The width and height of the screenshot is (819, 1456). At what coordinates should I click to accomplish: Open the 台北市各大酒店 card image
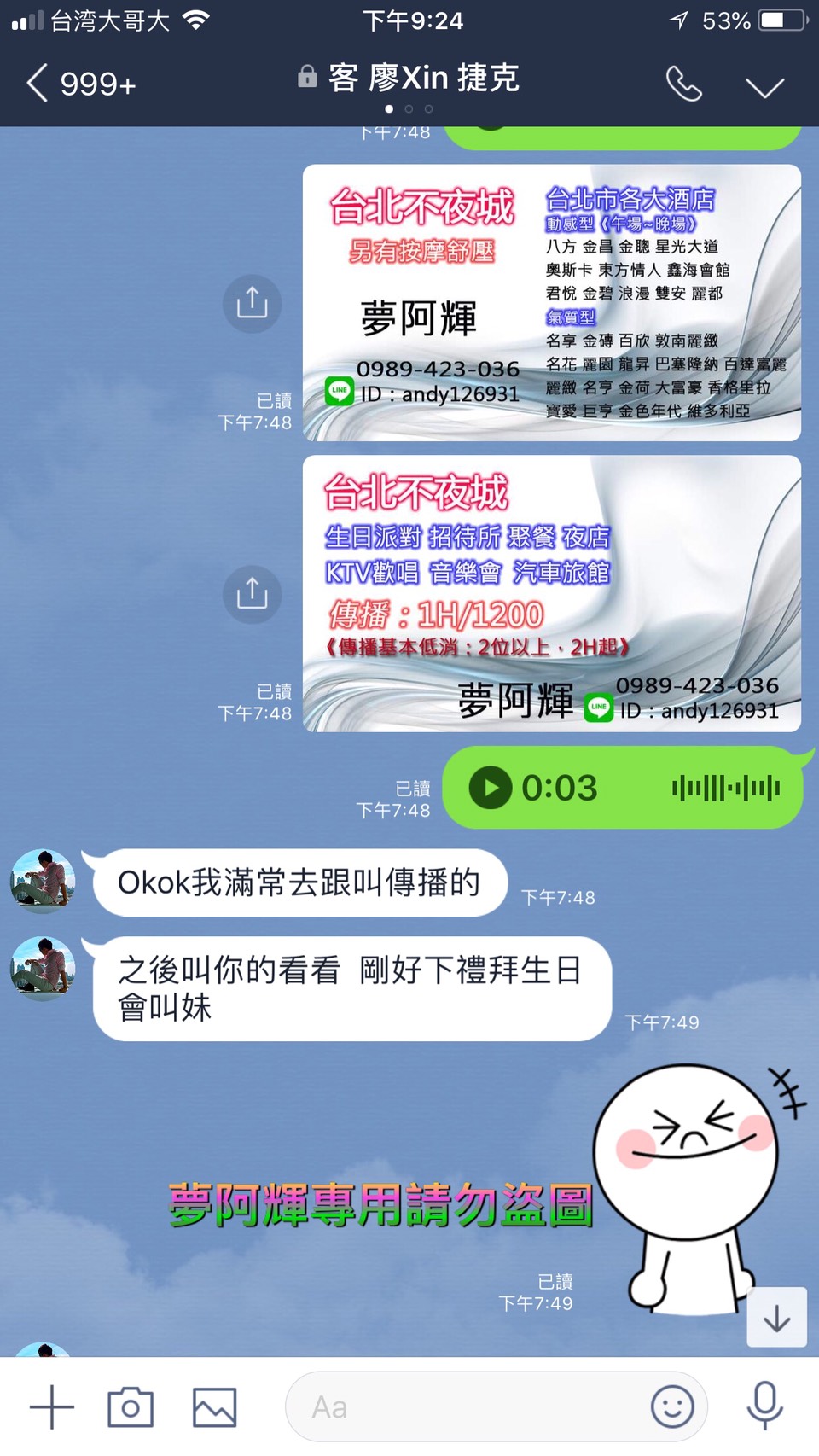pyautogui.click(x=551, y=303)
